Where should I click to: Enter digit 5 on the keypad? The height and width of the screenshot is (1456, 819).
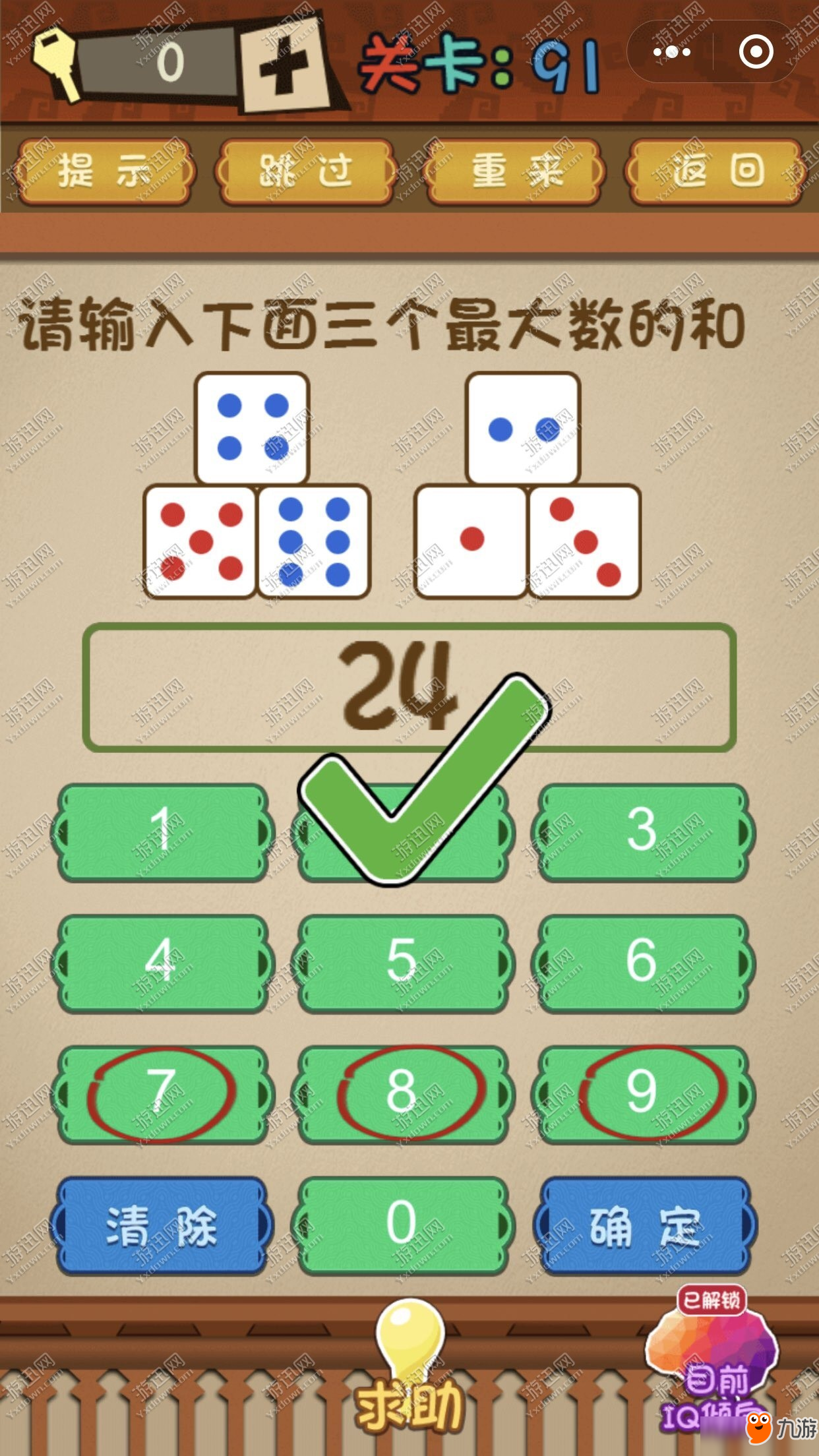[402, 961]
